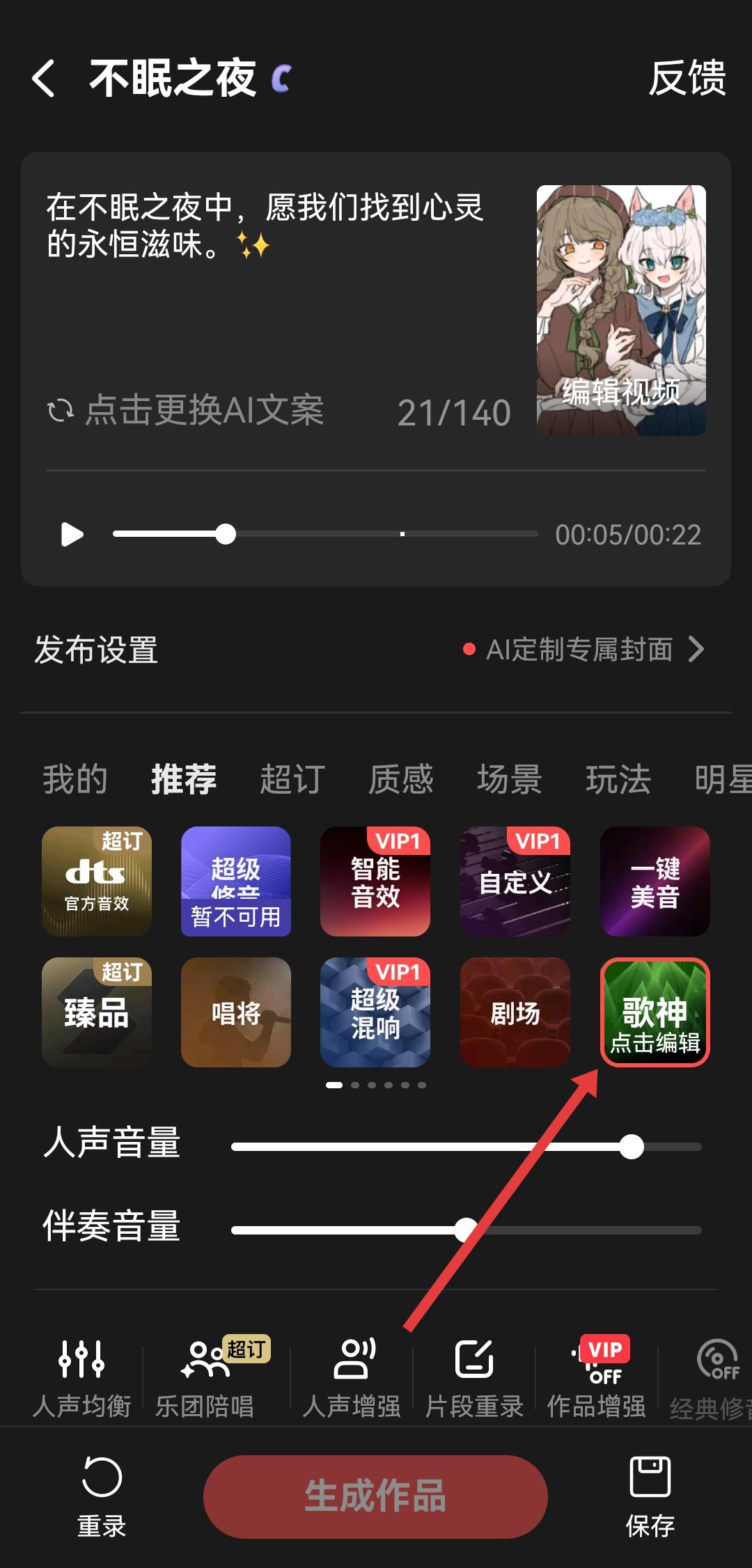Screen dimensions: 752x1568
Task: Go back using the top-left arrow
Action: [x=43, y=78]
